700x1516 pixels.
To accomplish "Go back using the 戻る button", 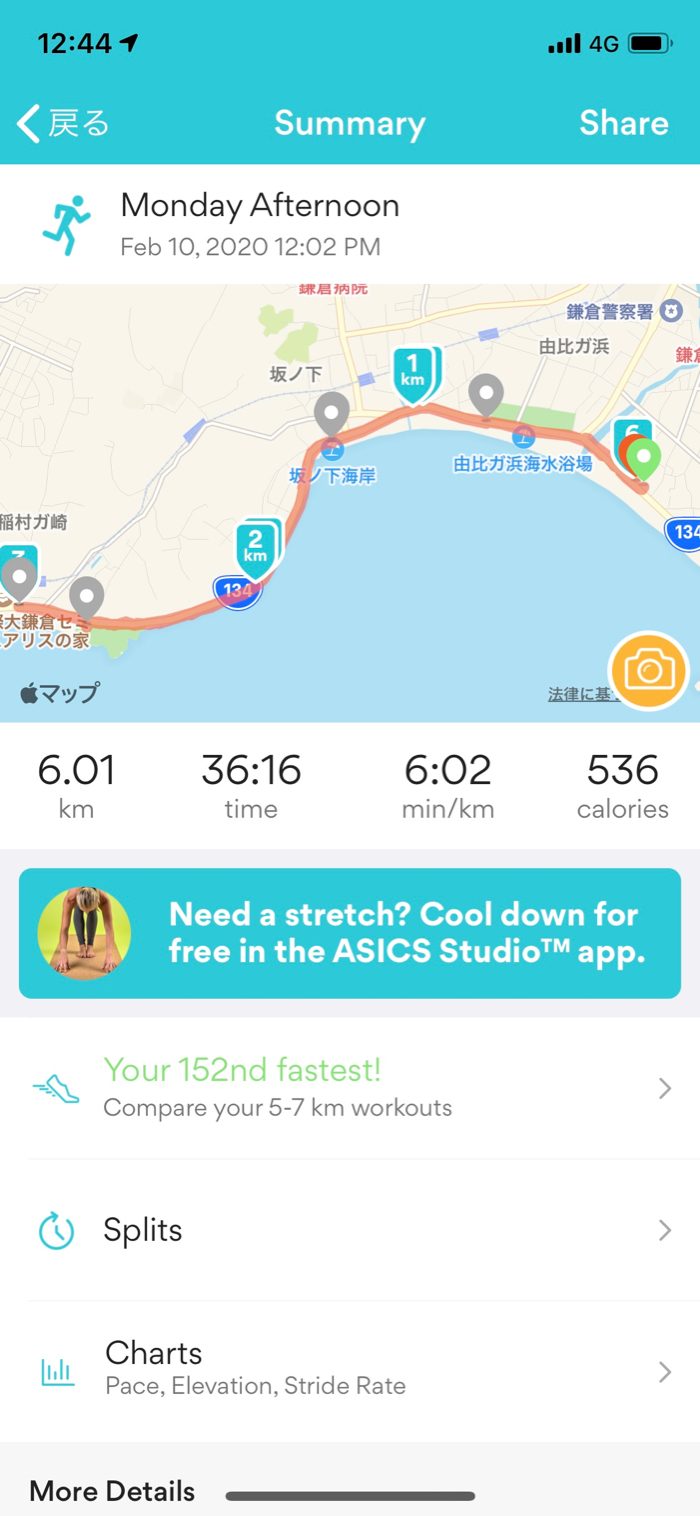I will 63,124.
